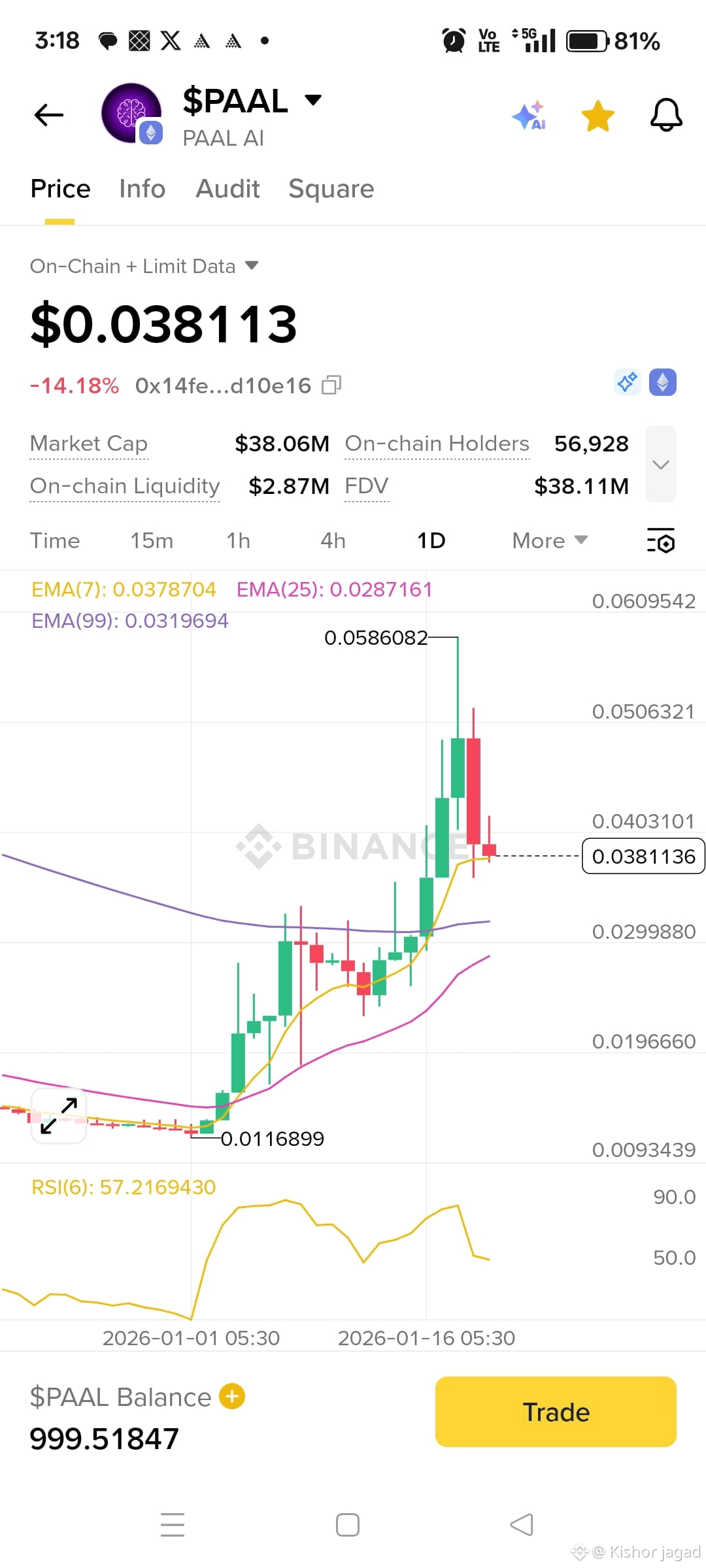Expand market stats with the chevron

660,464
